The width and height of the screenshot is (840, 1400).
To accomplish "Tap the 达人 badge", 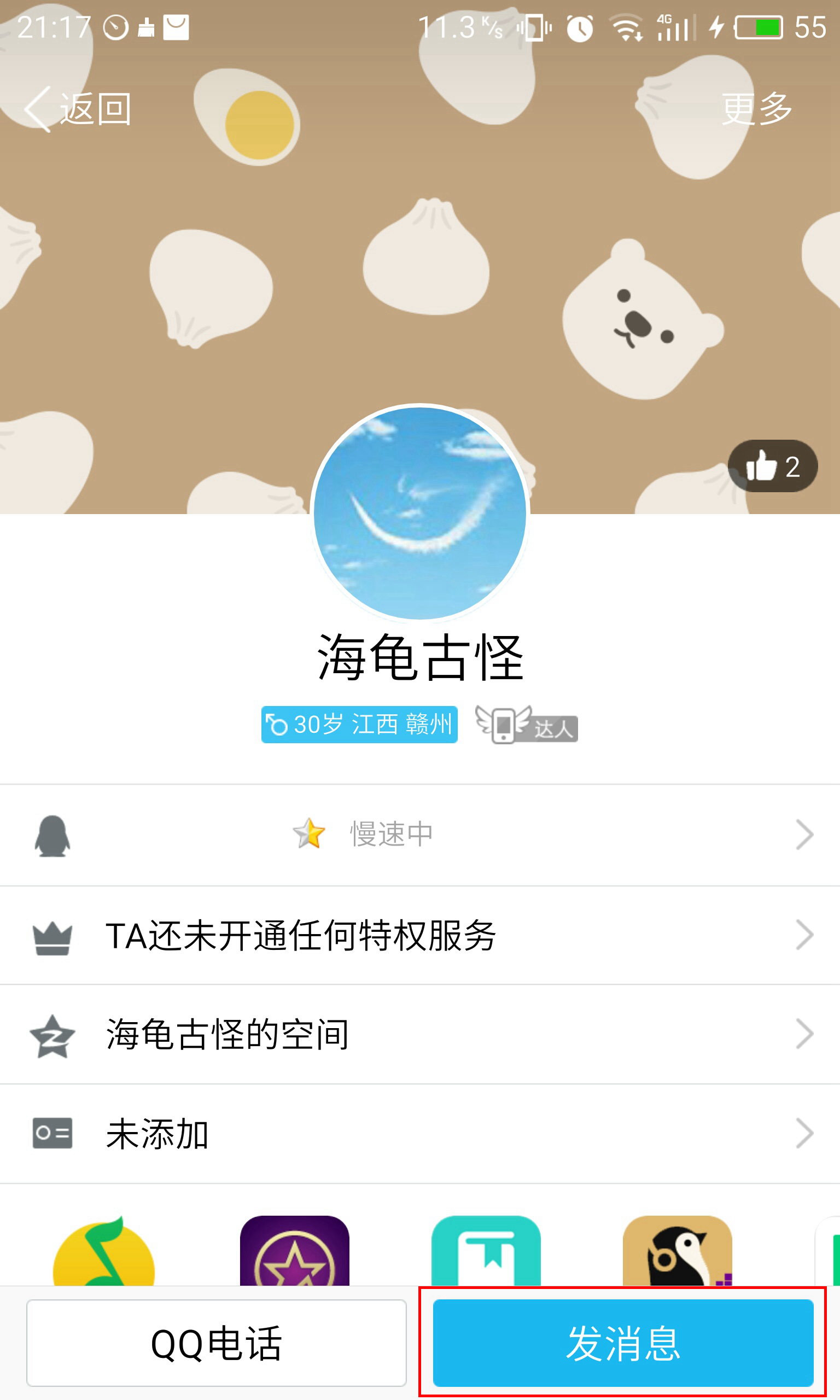I will pos(527,724).
